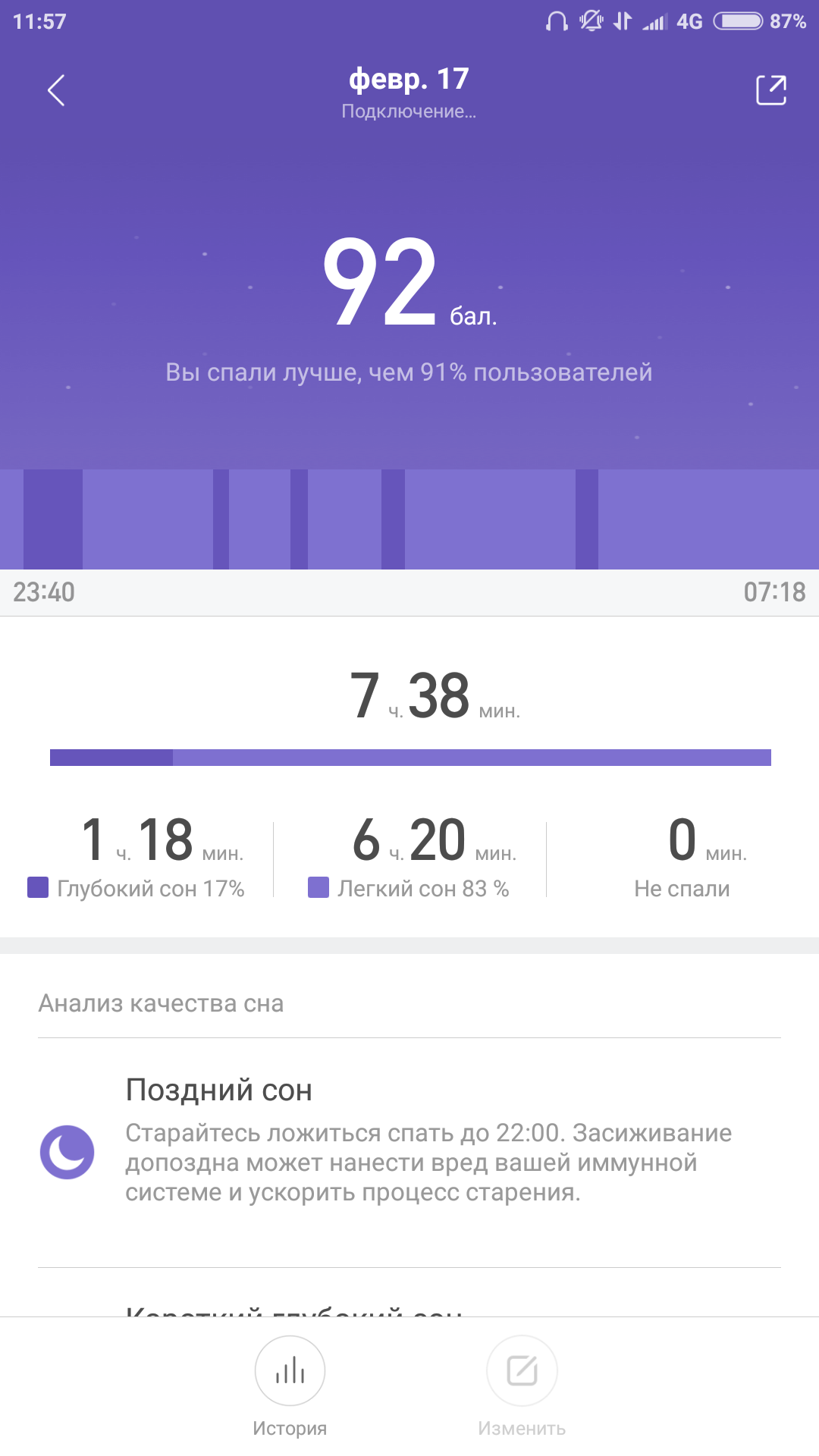This screenshot has height=1456, width=819.
Task: Go back from the sleep details
Action: click(x=56, y=90)
